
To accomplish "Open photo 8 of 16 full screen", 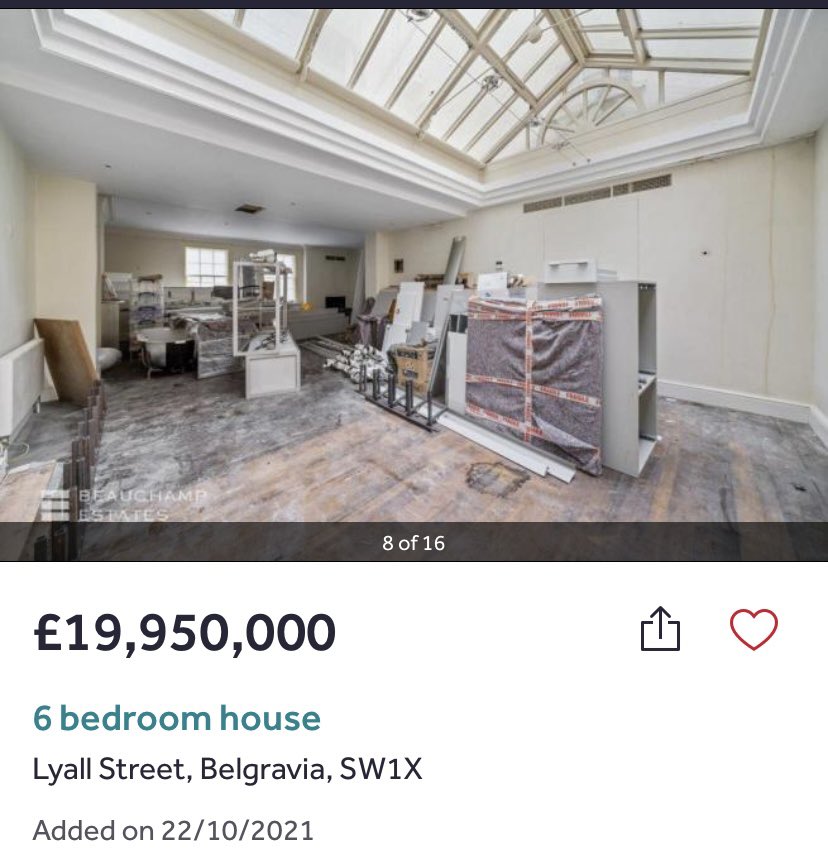I will coord(414,280).
